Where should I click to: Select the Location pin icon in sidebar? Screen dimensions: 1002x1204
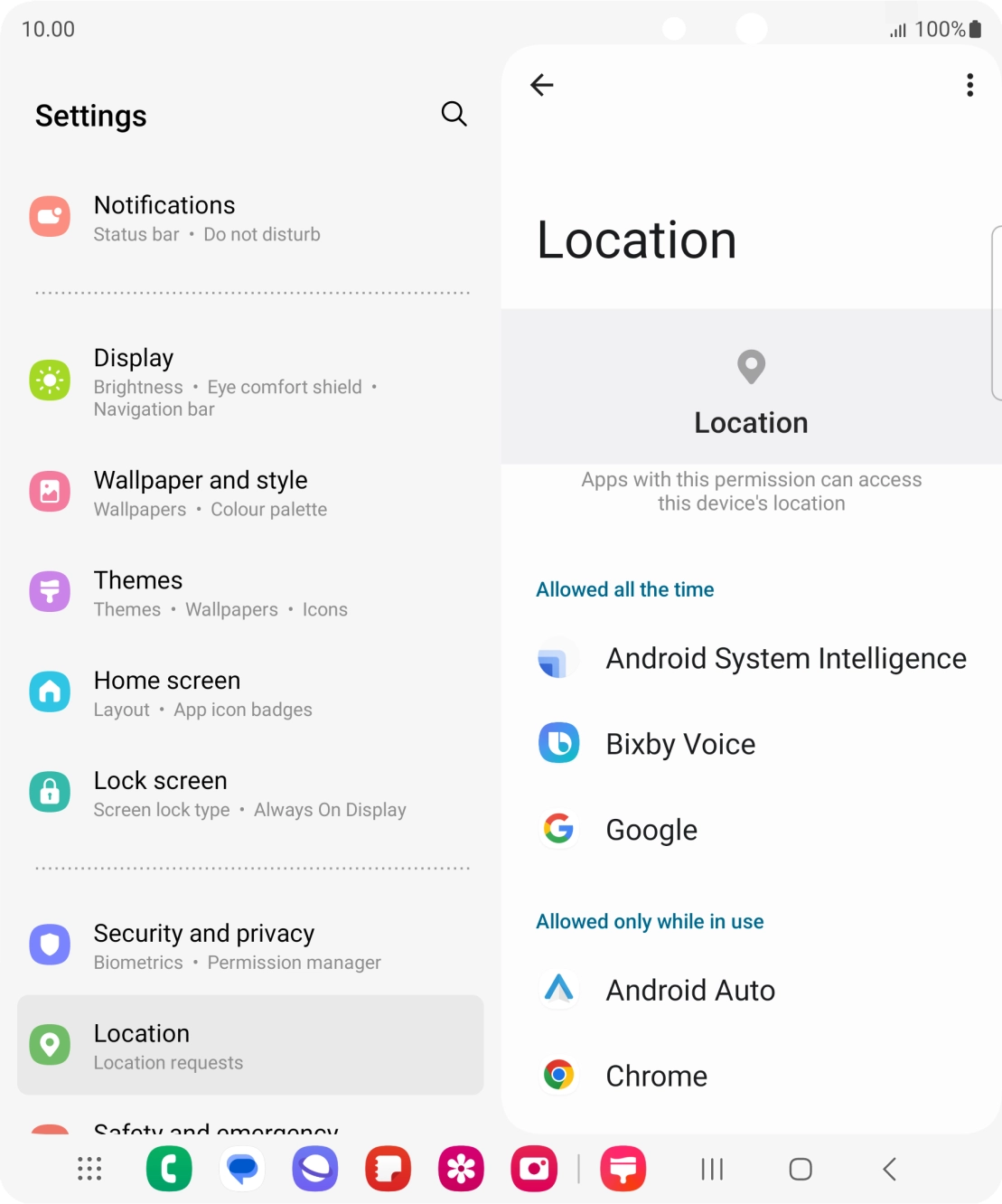coord(50,1045)
